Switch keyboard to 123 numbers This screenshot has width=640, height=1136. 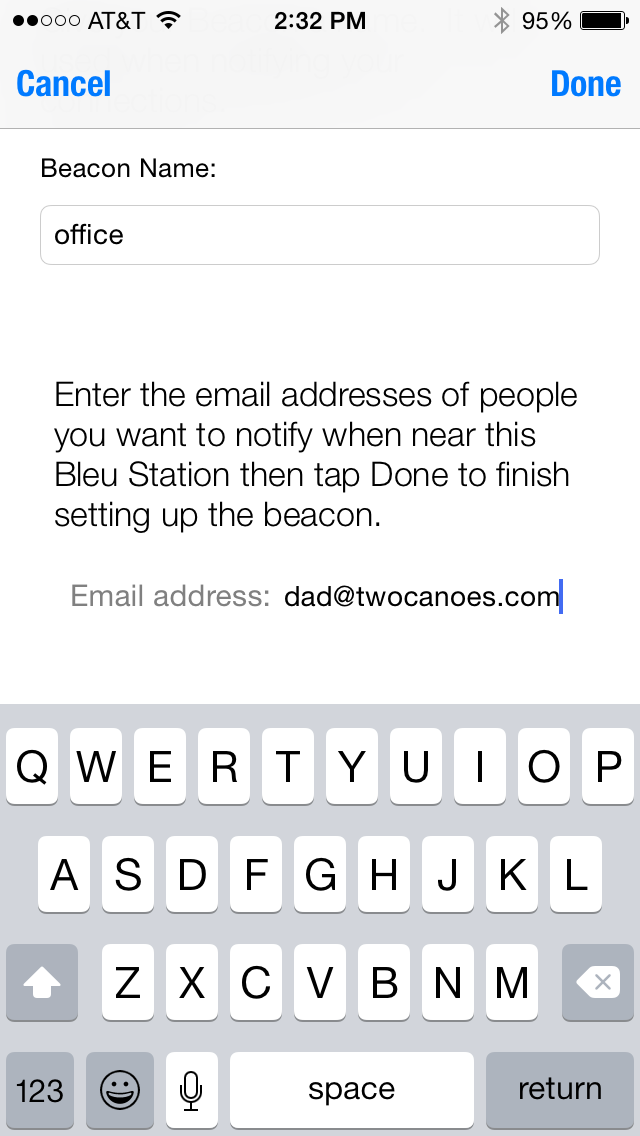point(40,1089)
